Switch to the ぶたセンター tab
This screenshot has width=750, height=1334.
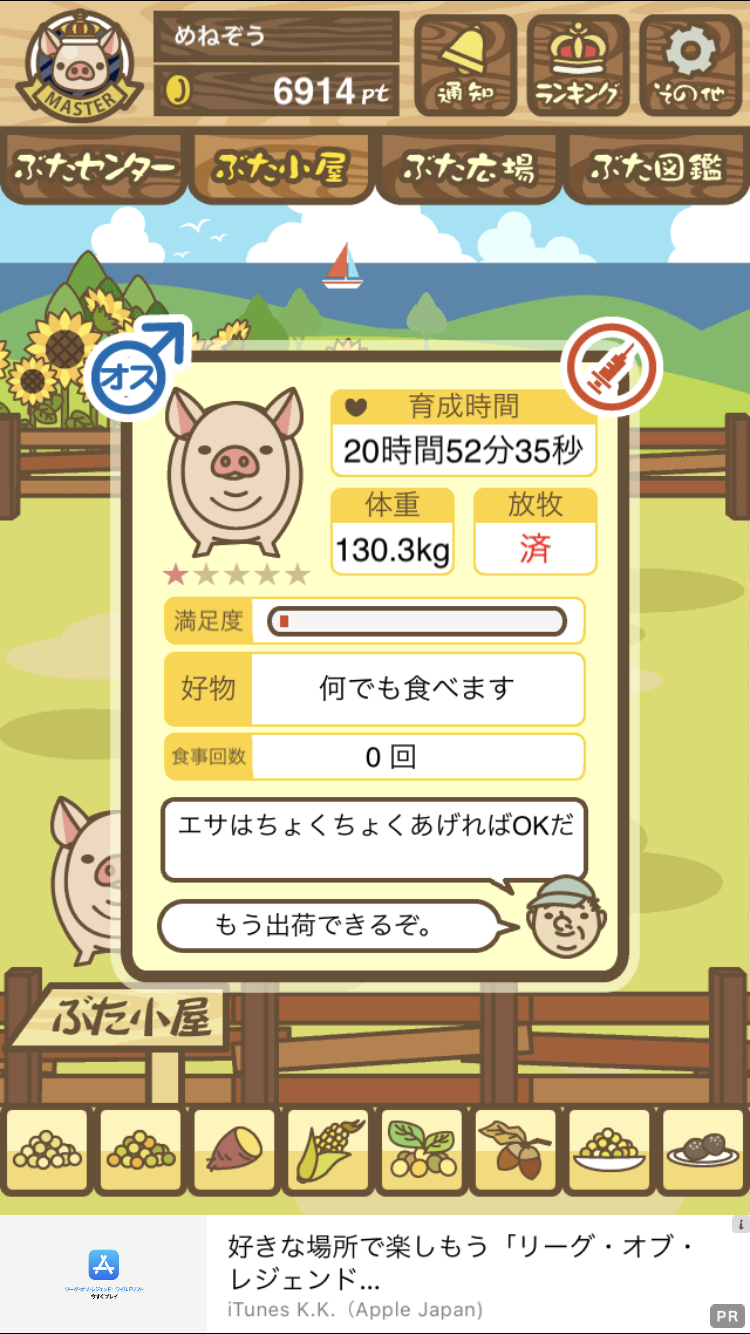pyautogui.click(x=95, y=167)
